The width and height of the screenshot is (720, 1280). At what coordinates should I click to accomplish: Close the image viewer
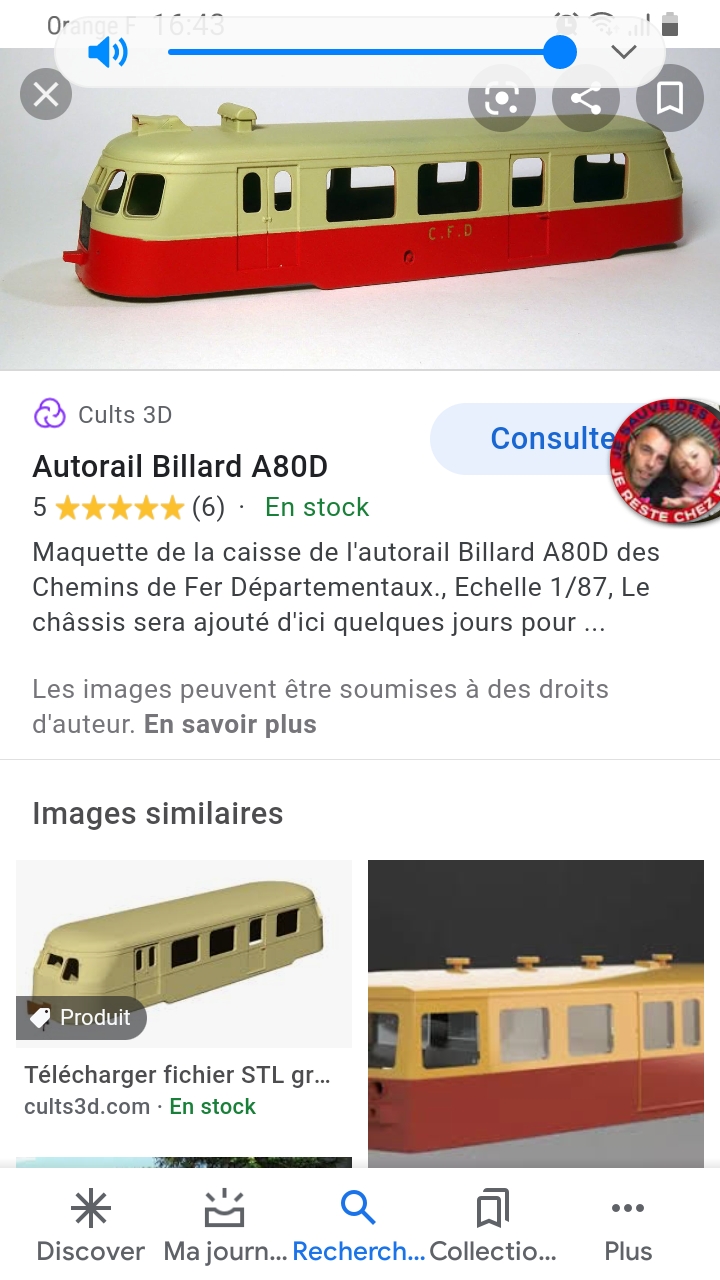pos(46,95)
